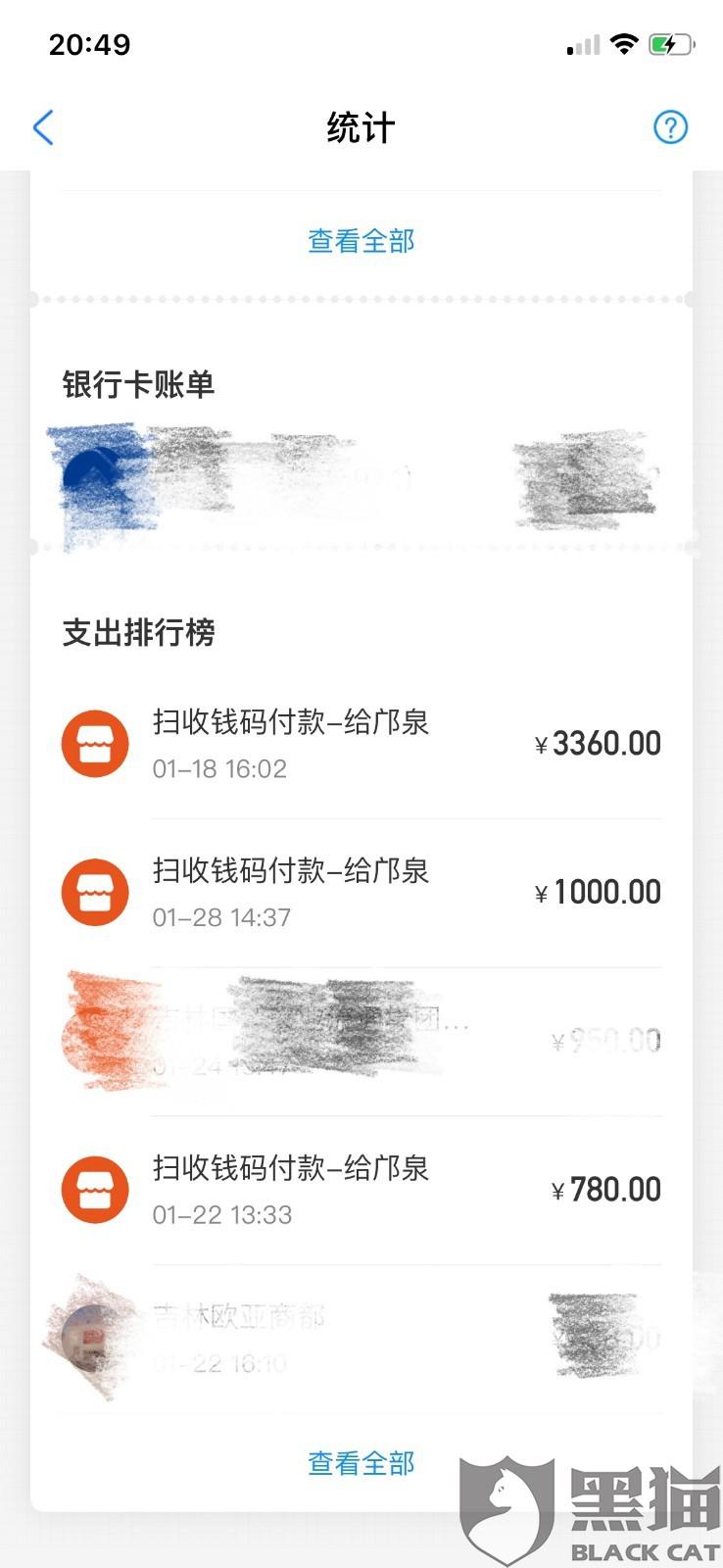Open the ¥3360.00 payment to 邝泉

coord(361,745)
